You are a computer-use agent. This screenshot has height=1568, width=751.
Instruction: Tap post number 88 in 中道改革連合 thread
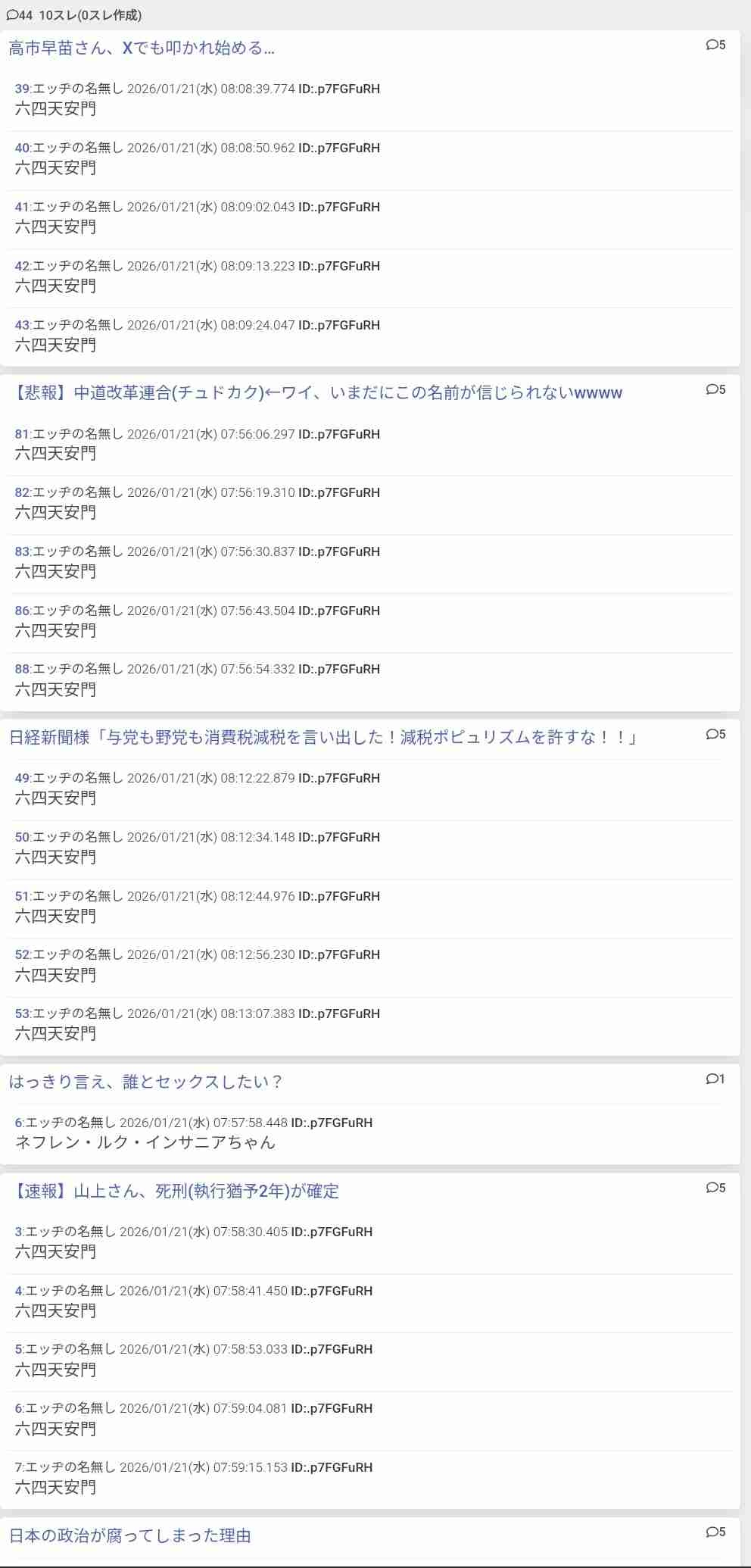point(22,669)
